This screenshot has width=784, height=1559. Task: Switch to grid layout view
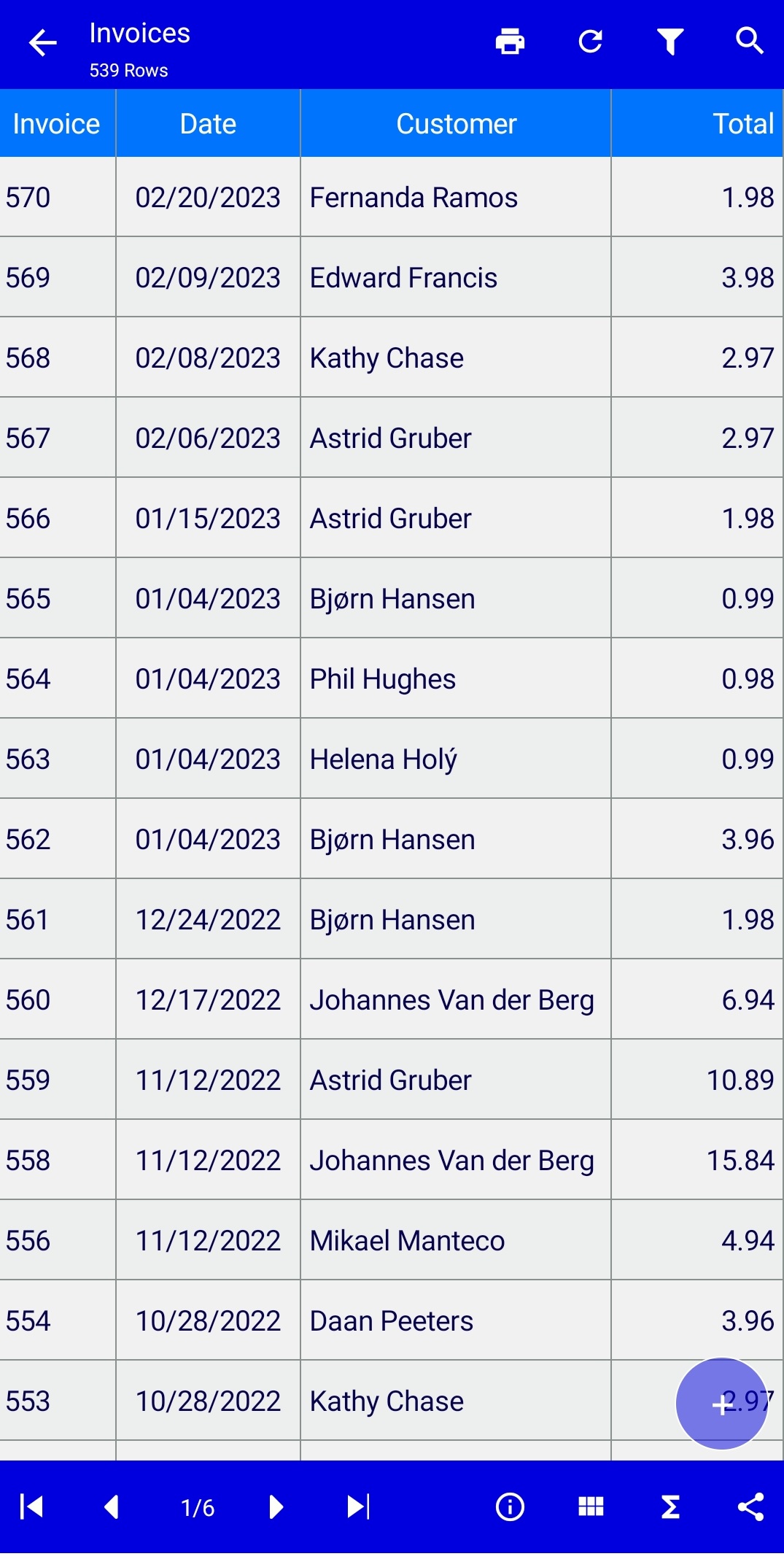pos(591,1506)
